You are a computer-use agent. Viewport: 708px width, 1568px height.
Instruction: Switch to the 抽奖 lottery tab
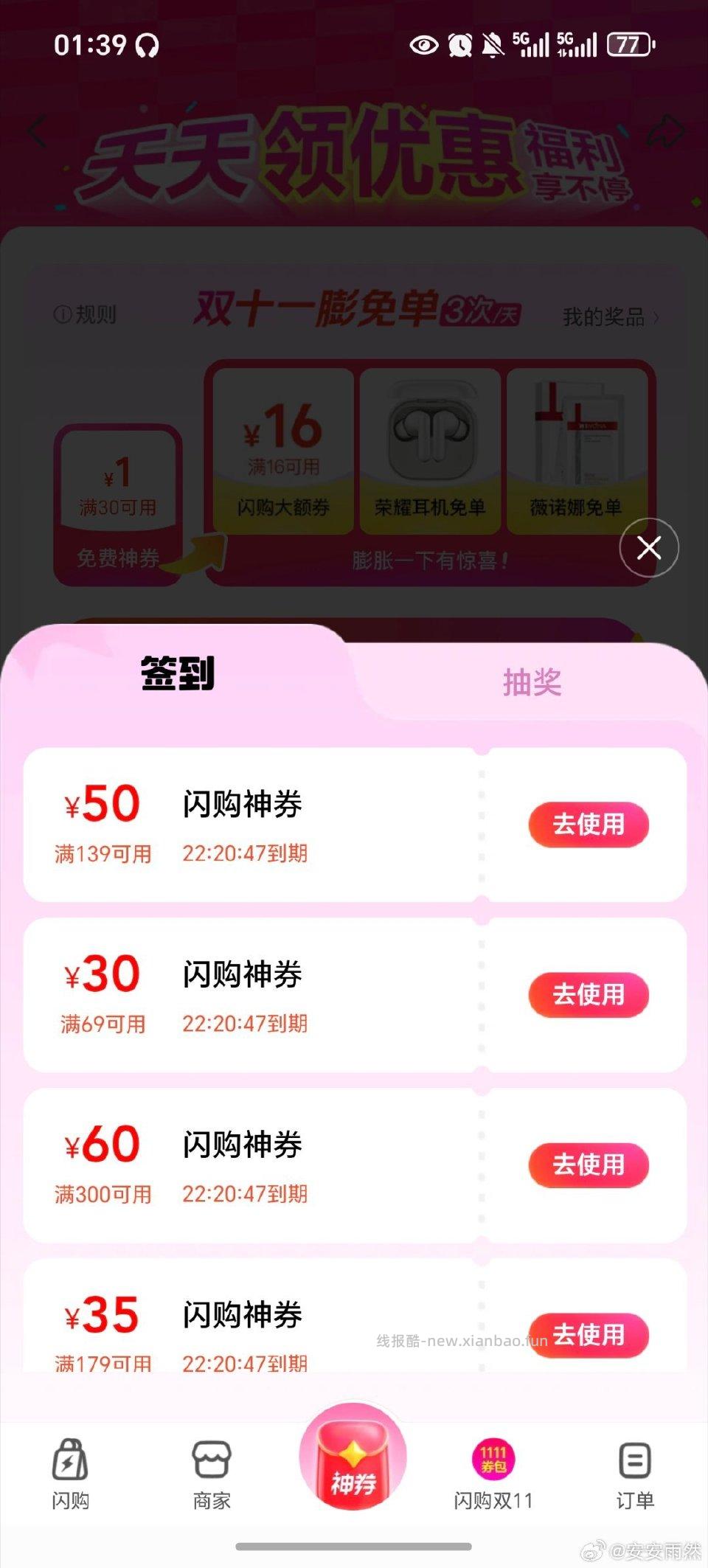pos(532,683)
